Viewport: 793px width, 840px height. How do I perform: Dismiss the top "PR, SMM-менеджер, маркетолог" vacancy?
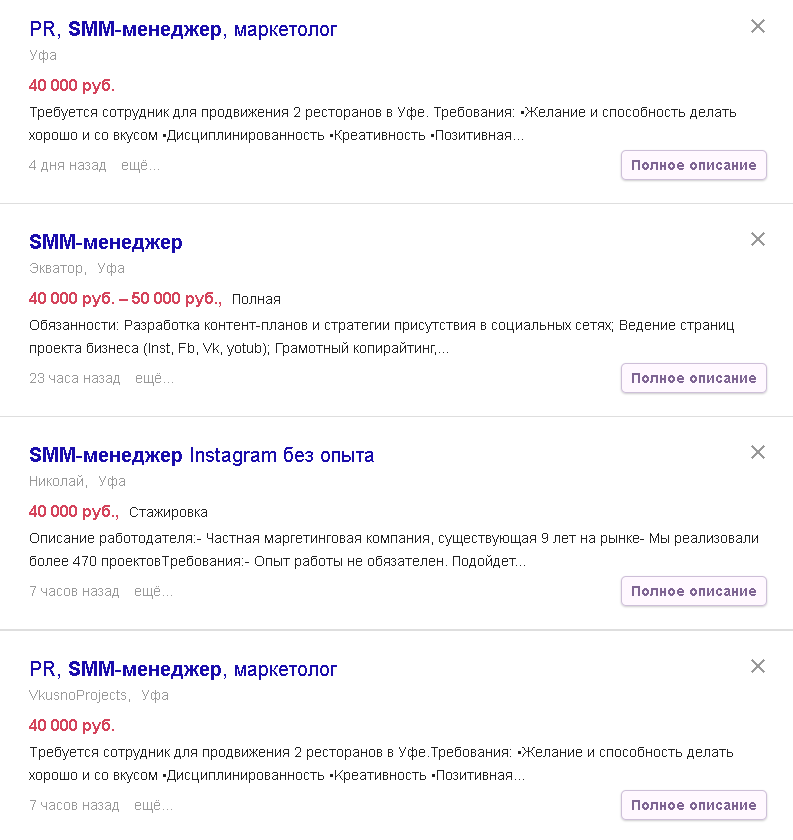point(757,26)
